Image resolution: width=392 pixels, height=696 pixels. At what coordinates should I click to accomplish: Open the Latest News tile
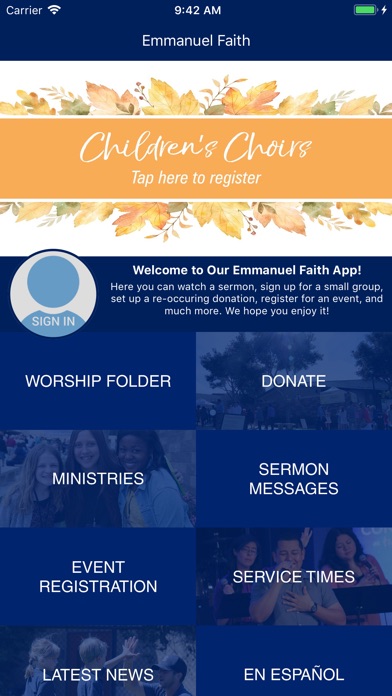98,661
